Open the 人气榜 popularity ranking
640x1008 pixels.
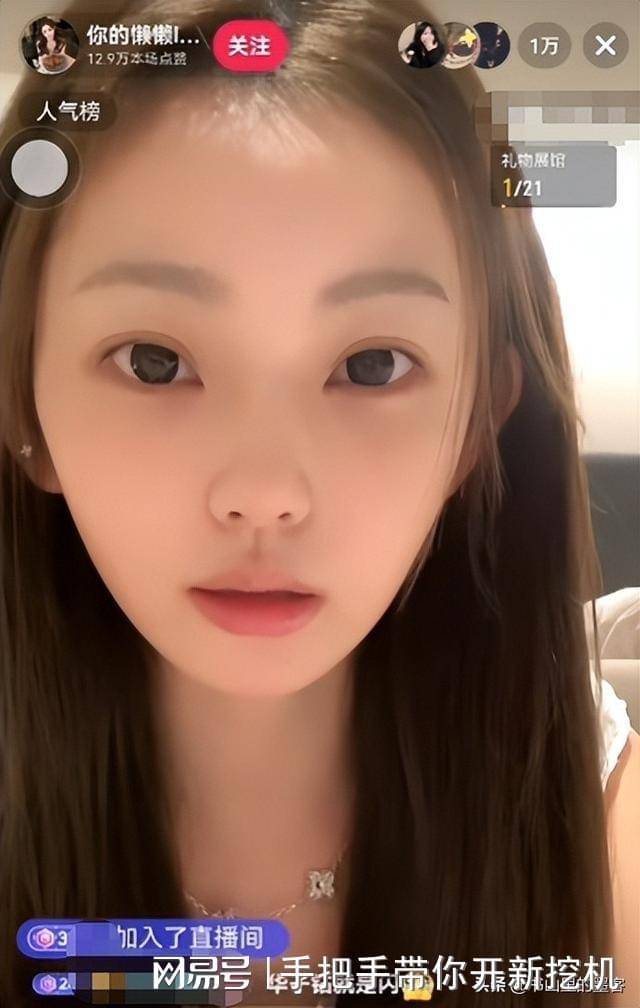[65, 111]
